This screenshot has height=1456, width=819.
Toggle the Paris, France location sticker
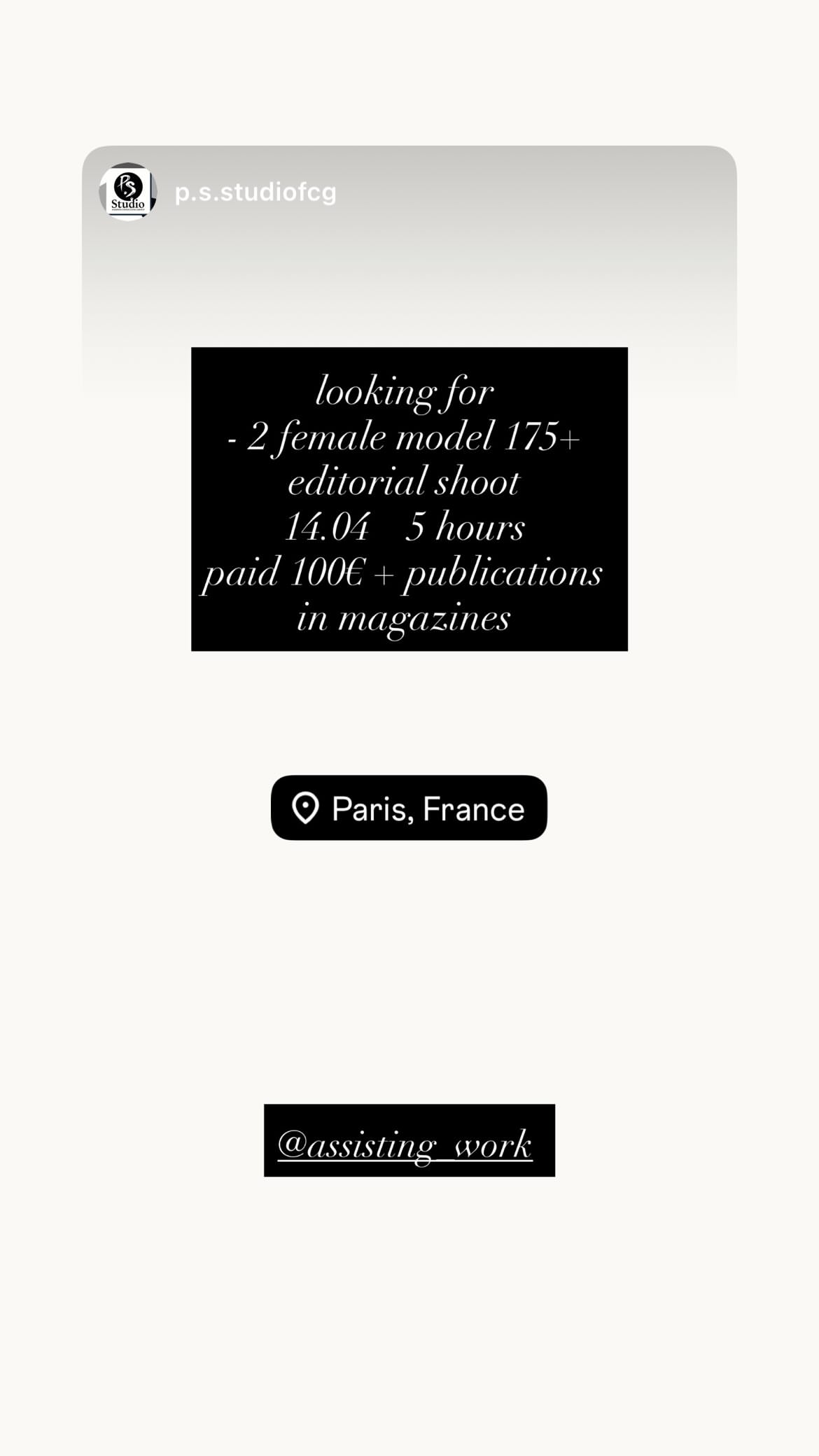coord(409,808)
